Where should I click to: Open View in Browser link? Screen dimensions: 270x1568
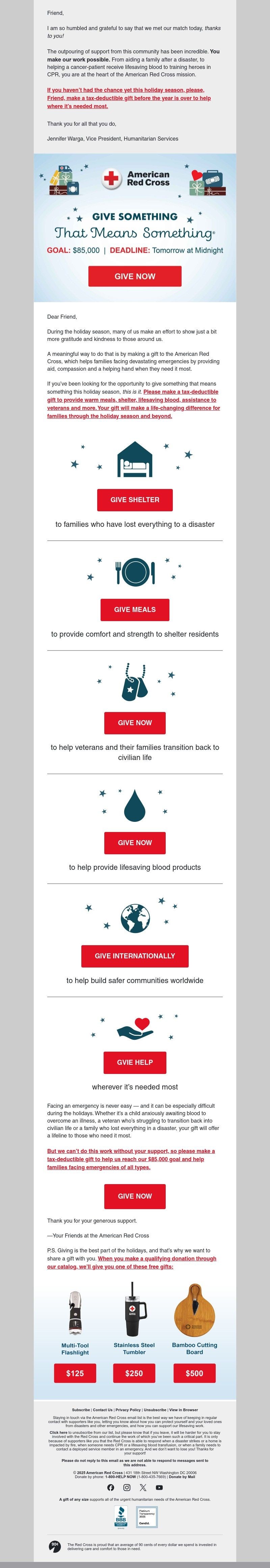(184, 1410)
